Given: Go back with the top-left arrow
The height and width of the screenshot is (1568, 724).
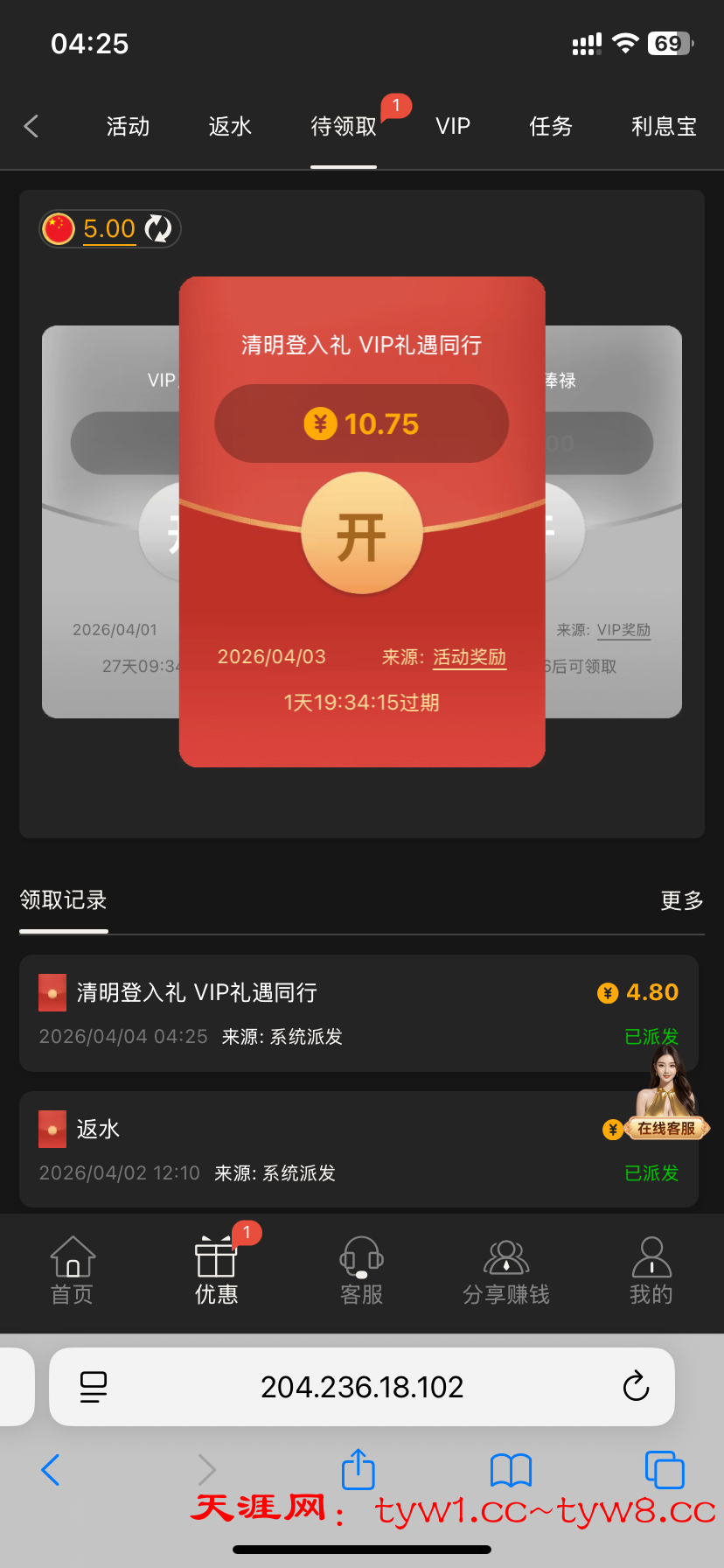Looking at the screenshot, I should click(x=31, y=126).
